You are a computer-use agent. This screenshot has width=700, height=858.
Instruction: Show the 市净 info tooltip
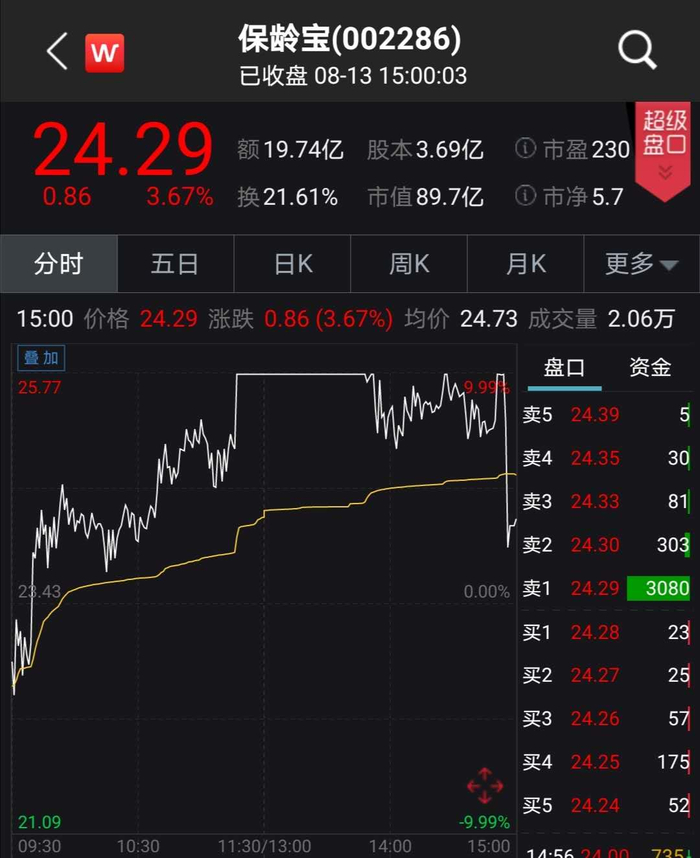pyautogui.click(x=526, y=197)
